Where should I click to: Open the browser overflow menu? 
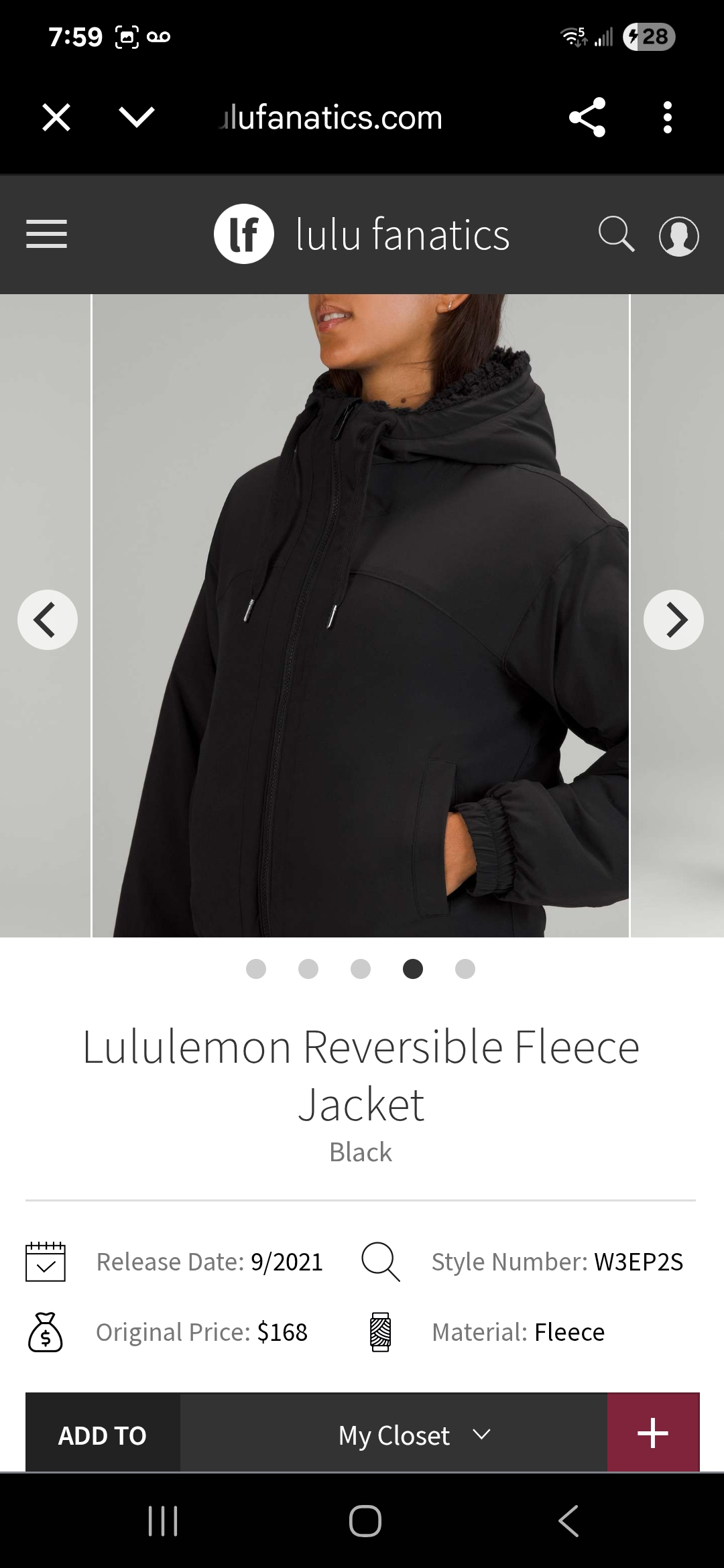[667, 117]
